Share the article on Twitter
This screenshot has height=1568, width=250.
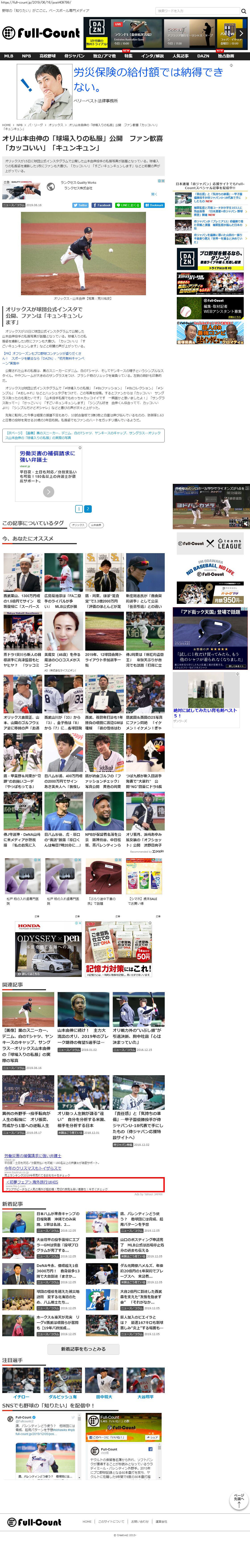tap(81, 205)
